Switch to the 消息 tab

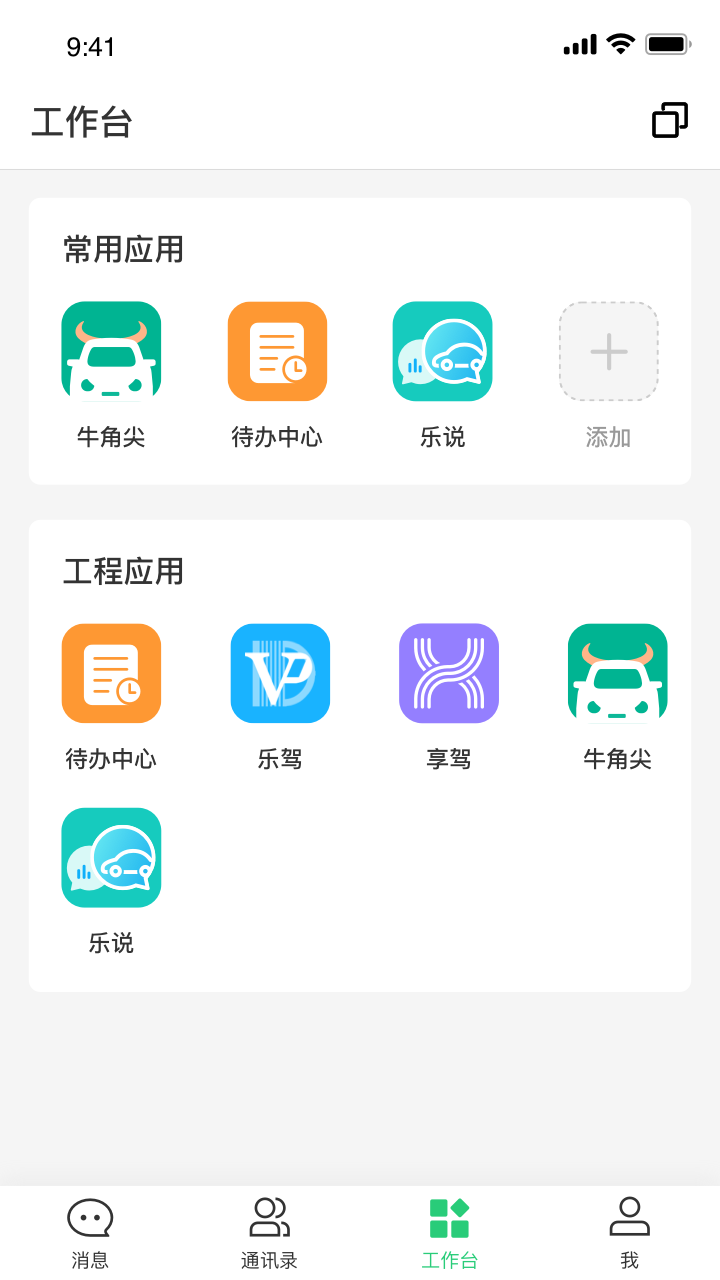[90, 1230]
